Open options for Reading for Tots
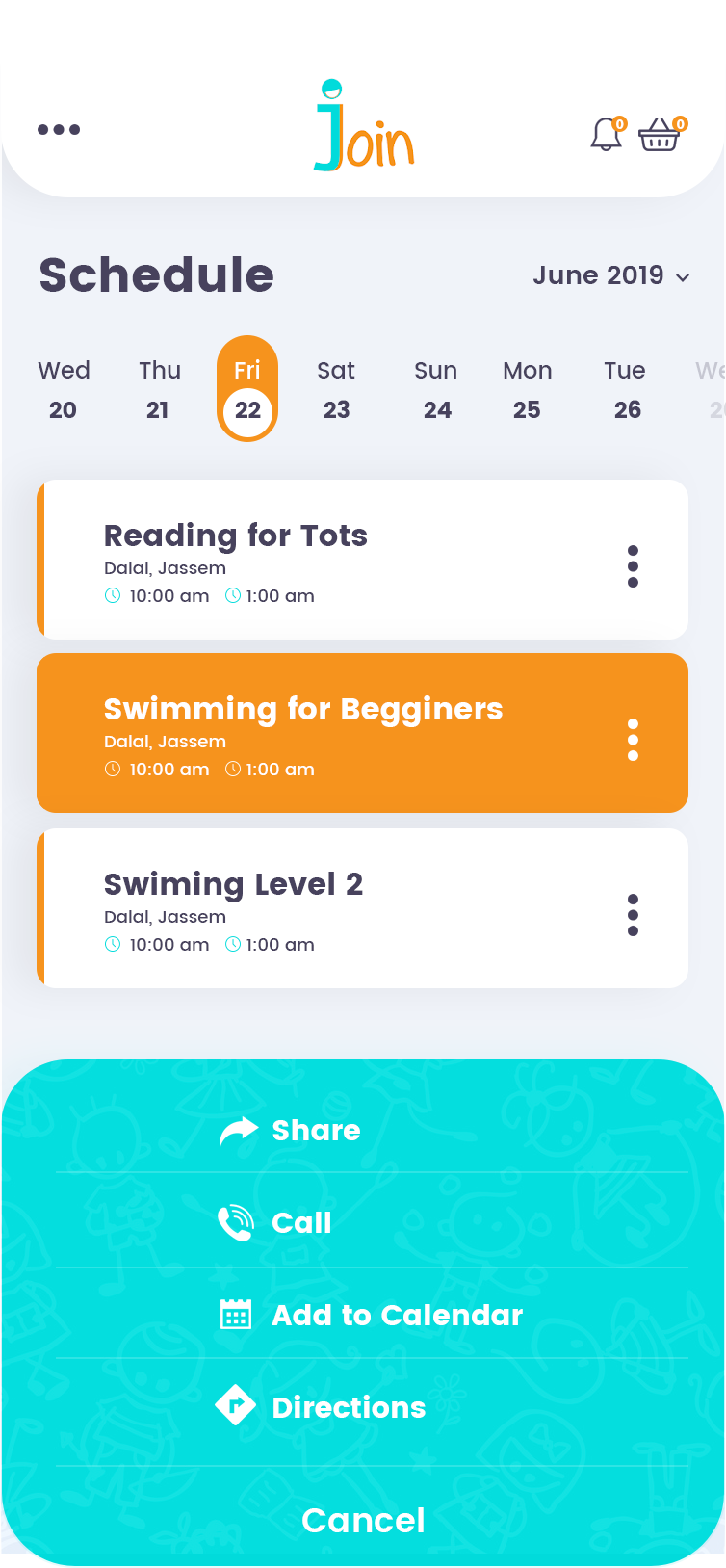Image resolution: width=726 pixels, height=1568 pixels. pos(633,566)
